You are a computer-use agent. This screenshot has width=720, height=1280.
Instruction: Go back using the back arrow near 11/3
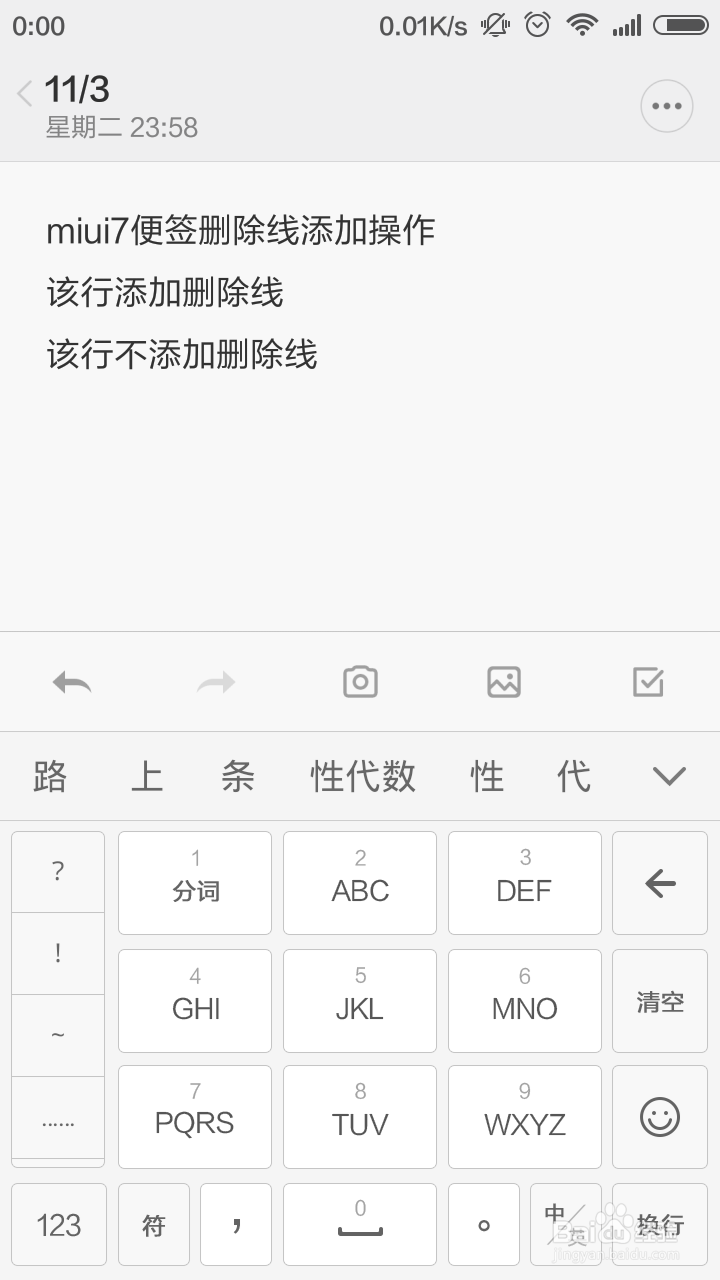click(22, 92)
